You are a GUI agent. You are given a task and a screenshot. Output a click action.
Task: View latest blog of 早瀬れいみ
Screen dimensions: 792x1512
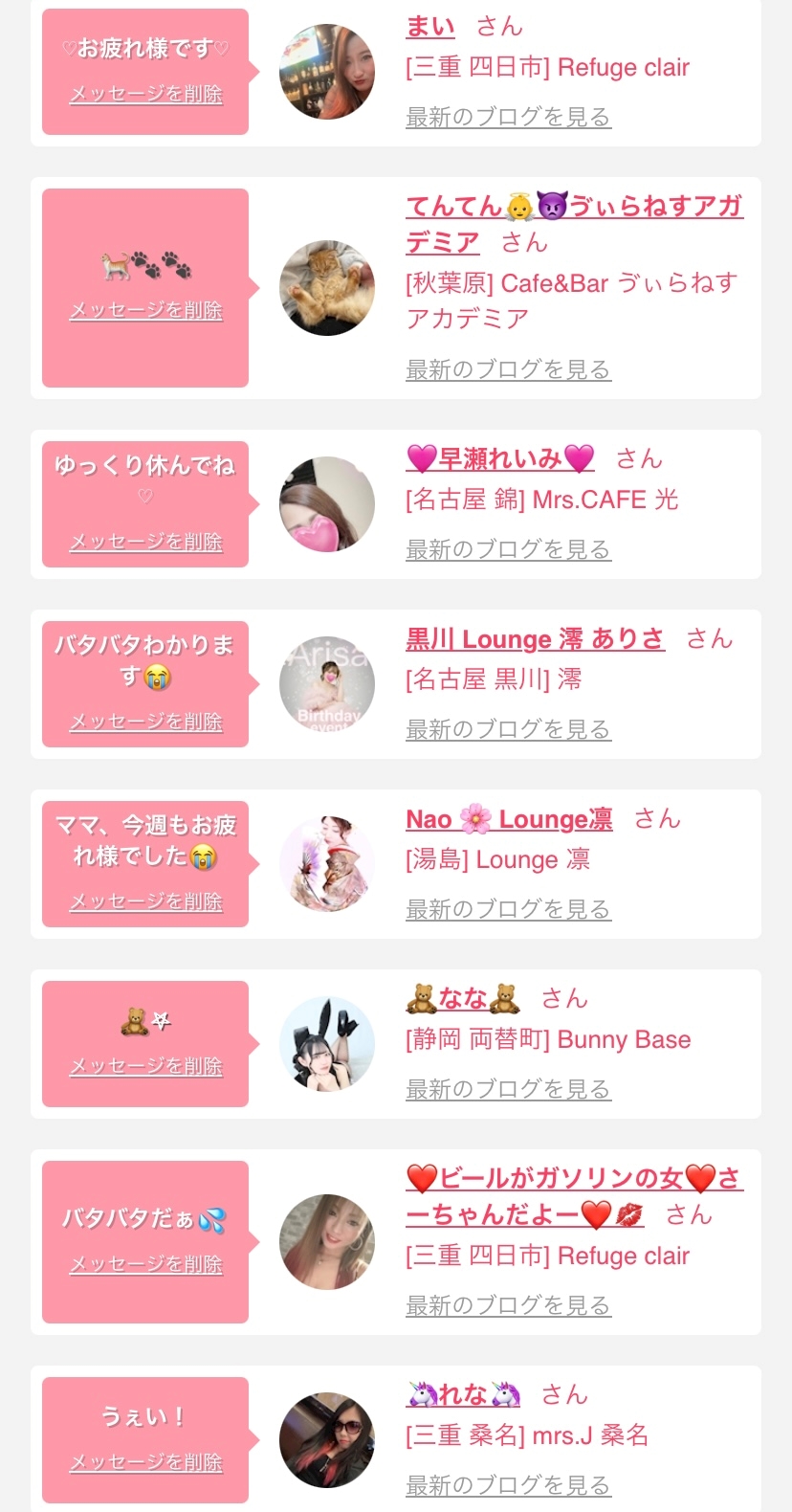point(508,549)
